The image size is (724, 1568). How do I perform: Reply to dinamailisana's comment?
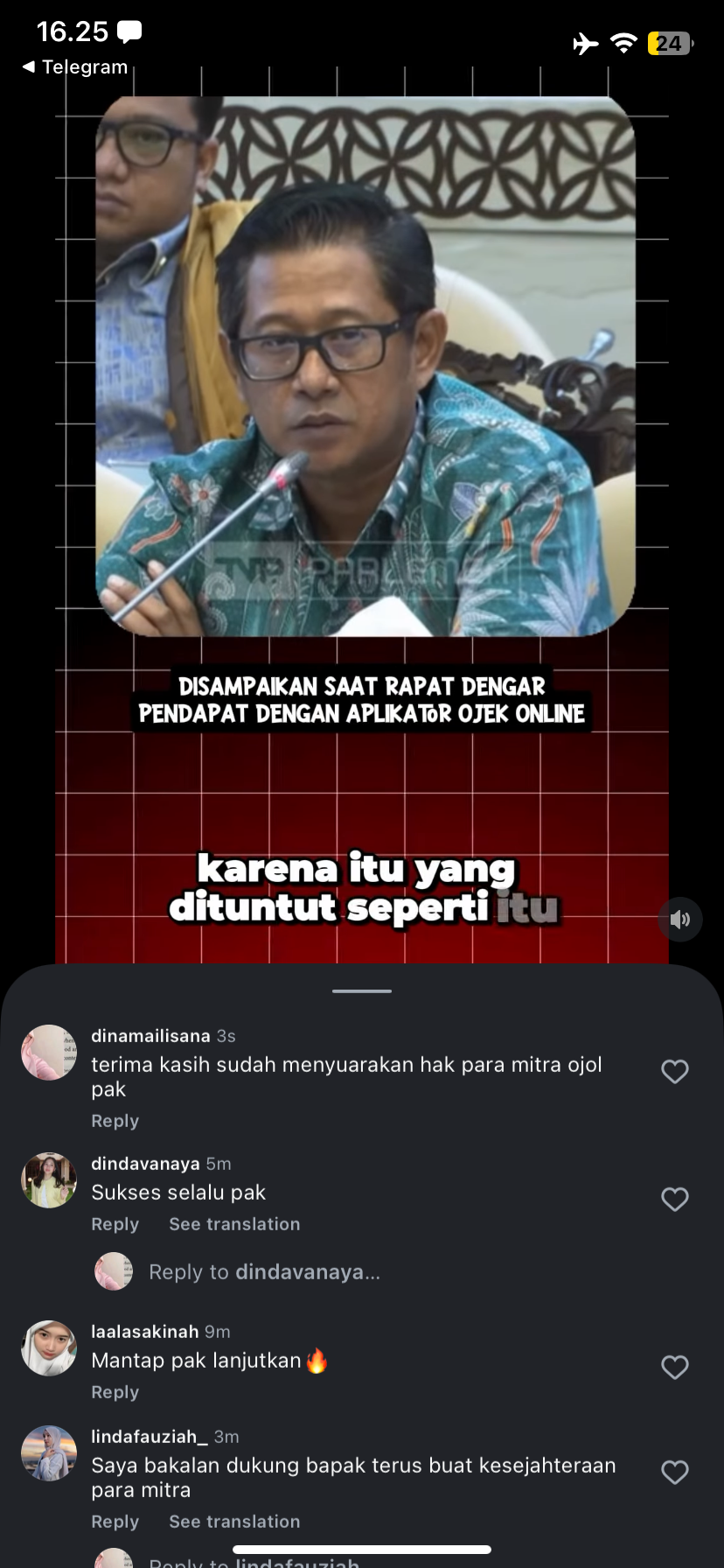[115, 1121]
